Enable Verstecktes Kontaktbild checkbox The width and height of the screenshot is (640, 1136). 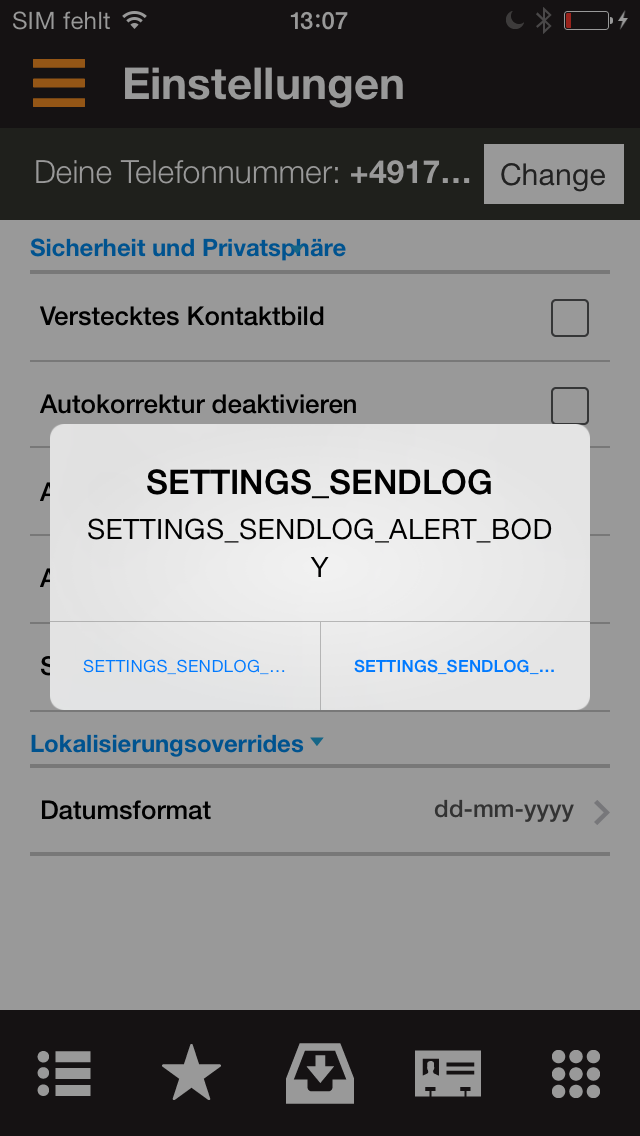pyautogui.click(x=570, y=318)
